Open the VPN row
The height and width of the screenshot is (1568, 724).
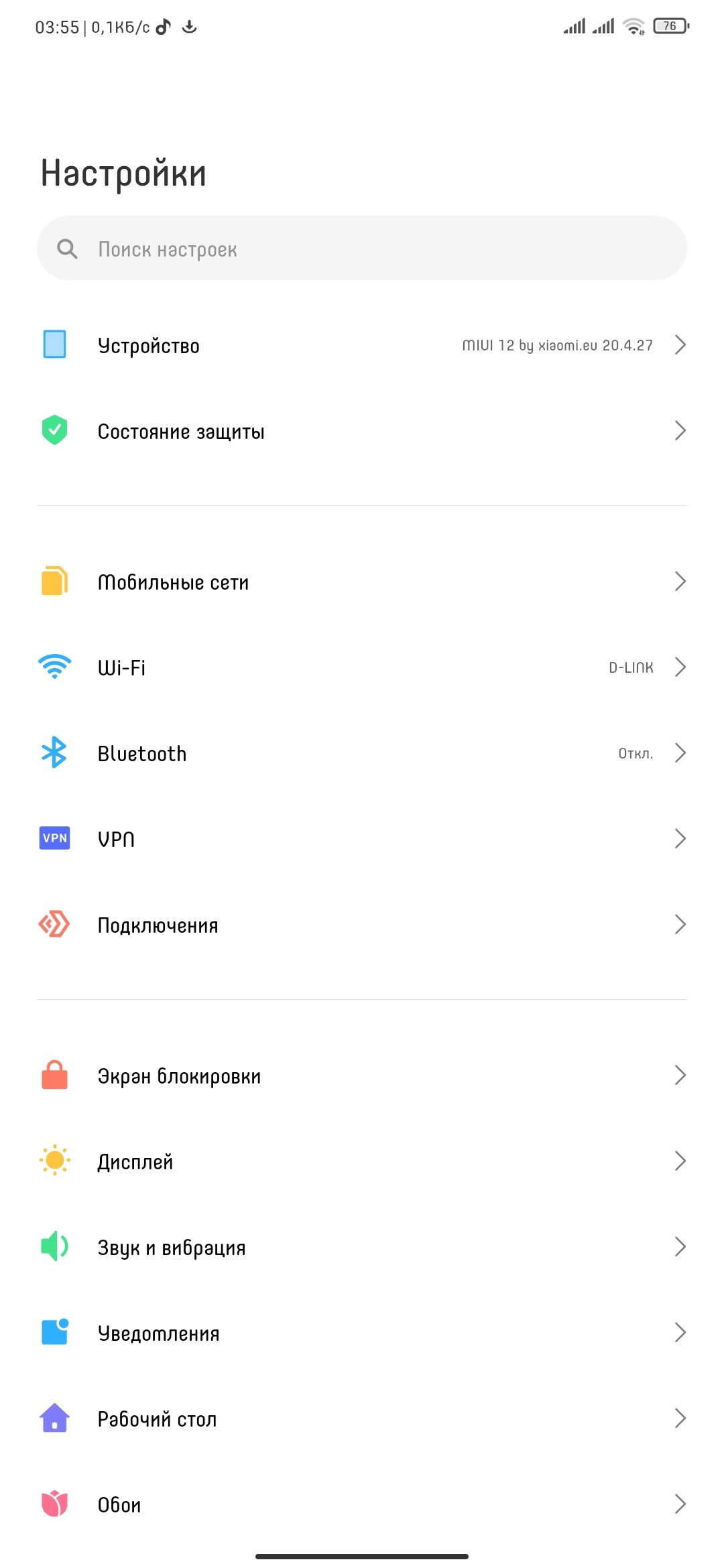pos(362,839)
